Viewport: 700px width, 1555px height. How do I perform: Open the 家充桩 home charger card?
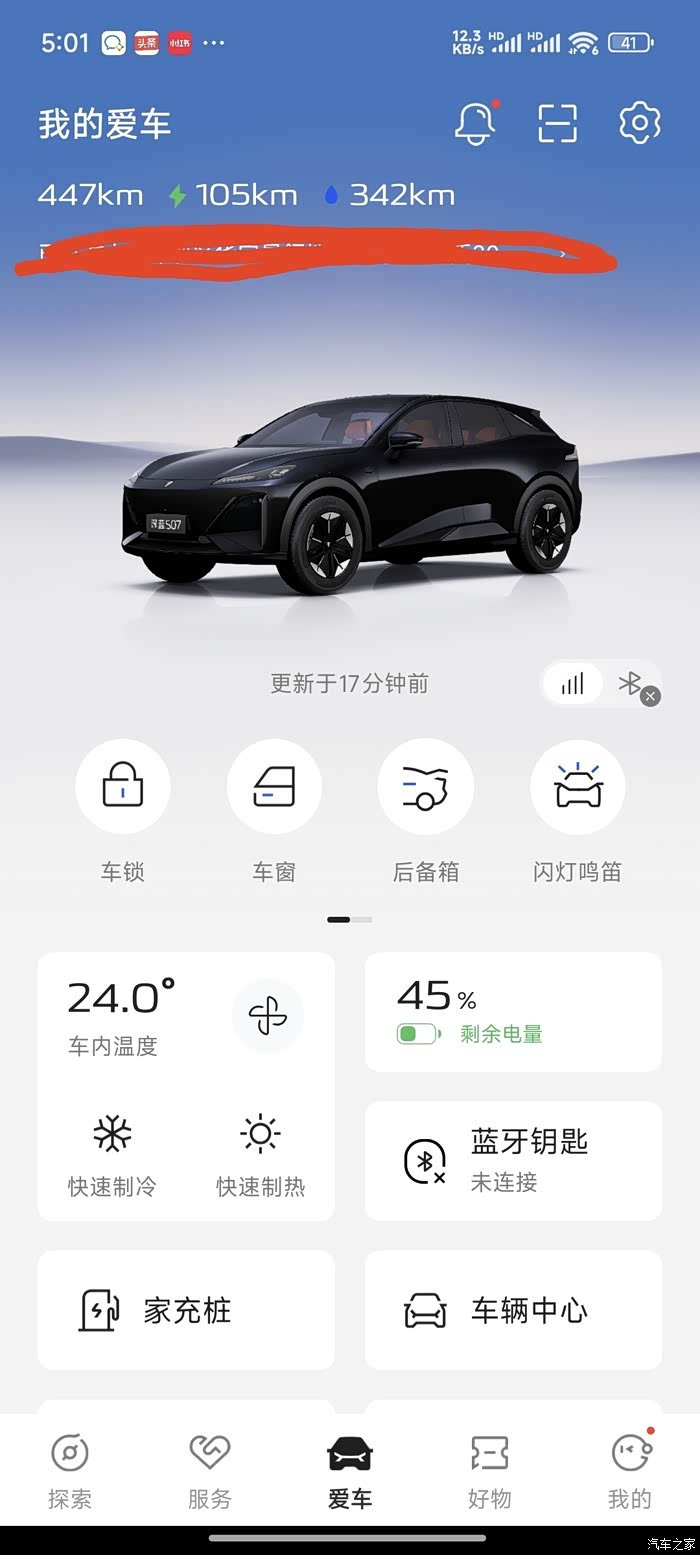tap(186, 1310)
